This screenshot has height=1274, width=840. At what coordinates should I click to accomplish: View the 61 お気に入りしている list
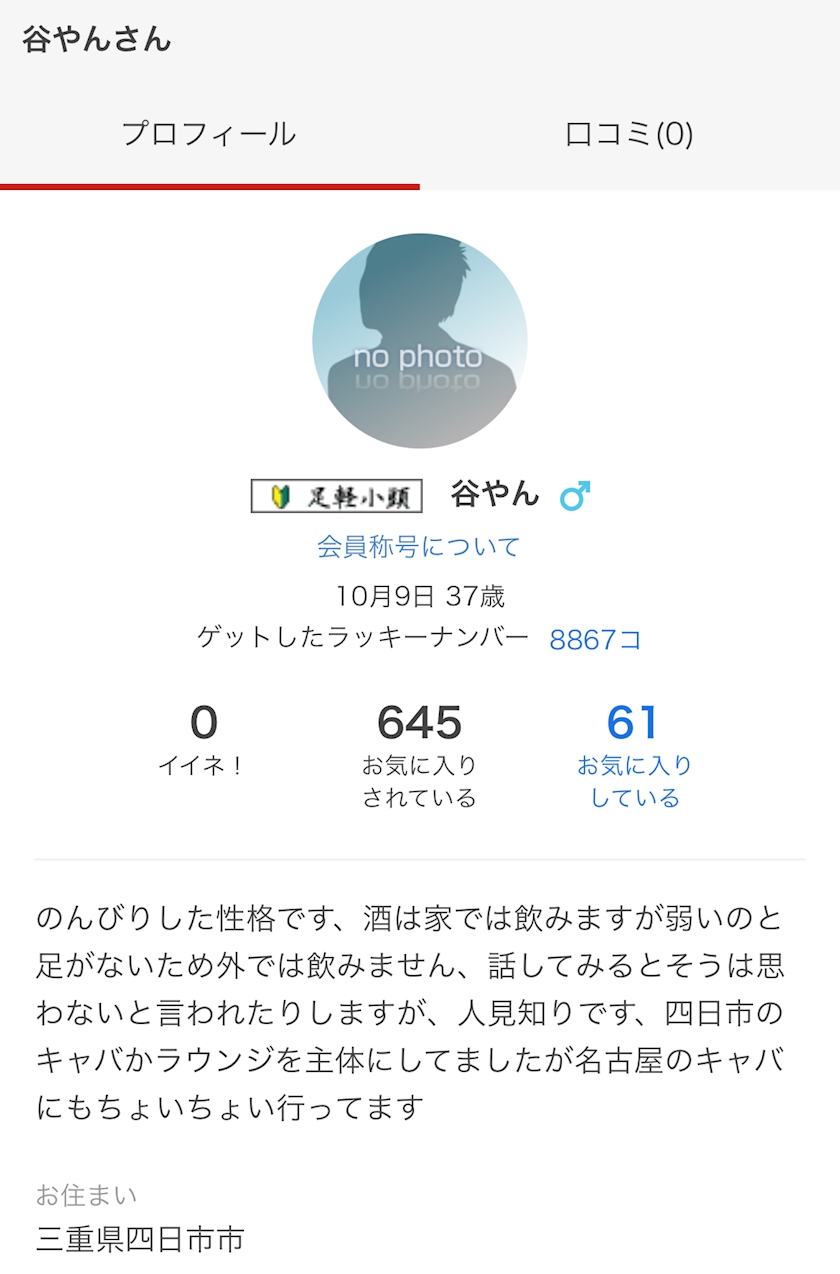634,756
